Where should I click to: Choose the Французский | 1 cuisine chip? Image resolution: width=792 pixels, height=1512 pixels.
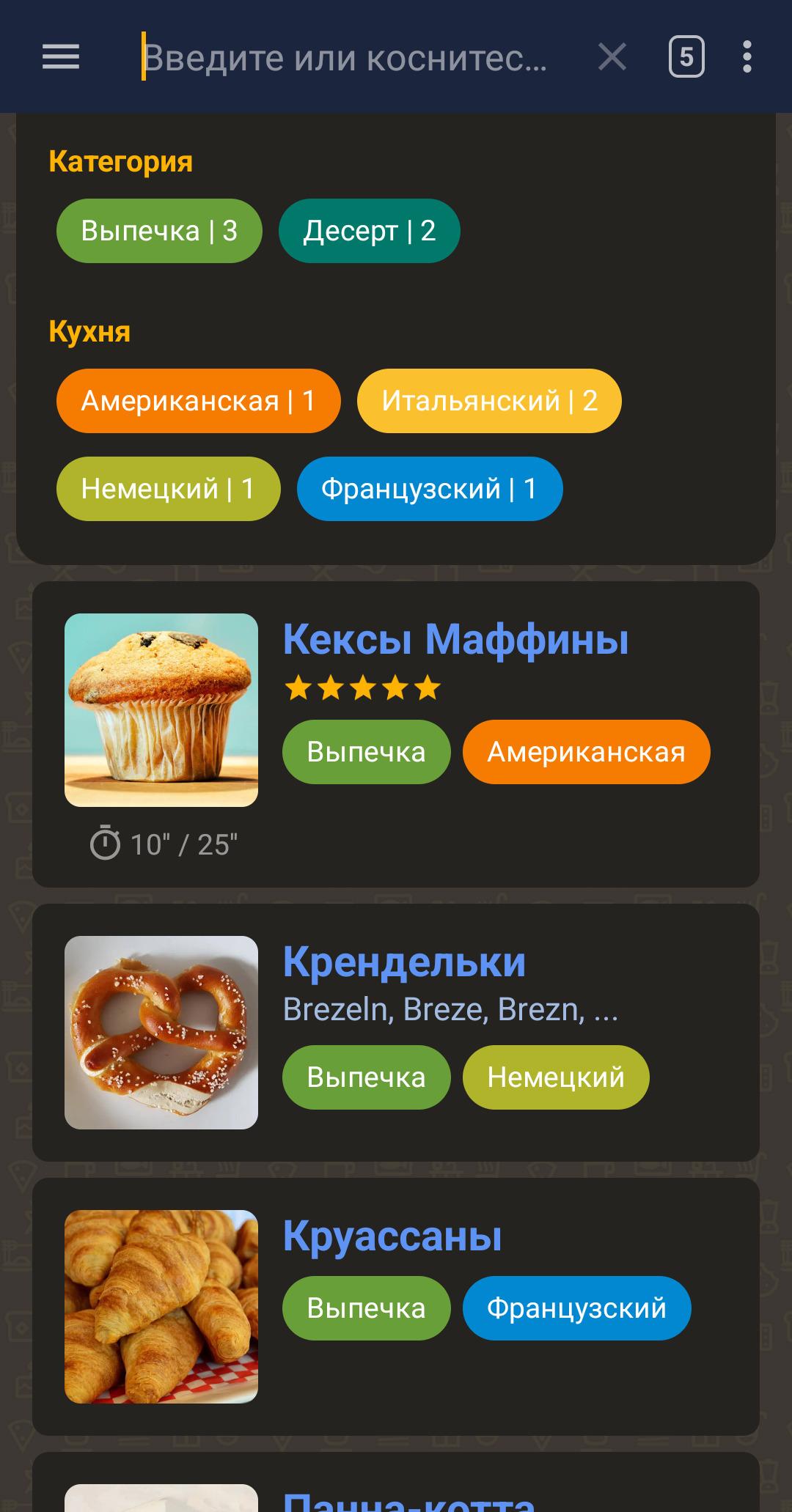(x=429, y=489)
